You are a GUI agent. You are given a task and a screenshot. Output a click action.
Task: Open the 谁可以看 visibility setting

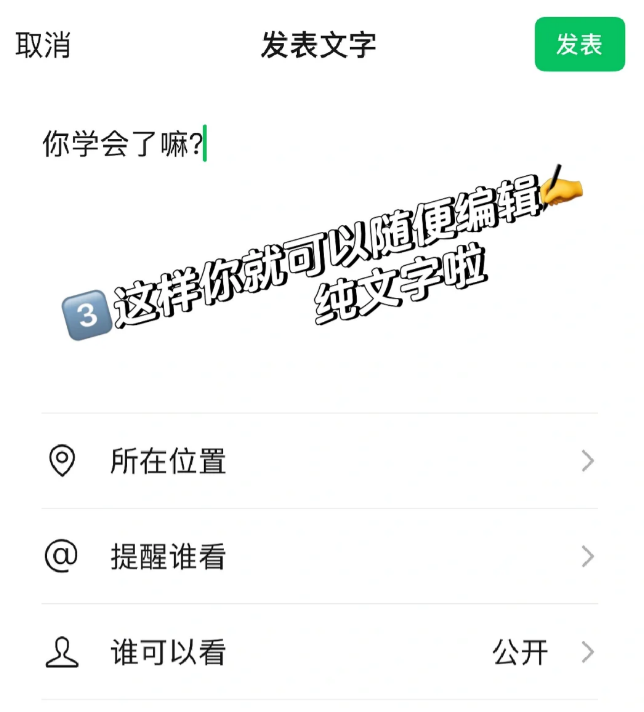point(320,653)
